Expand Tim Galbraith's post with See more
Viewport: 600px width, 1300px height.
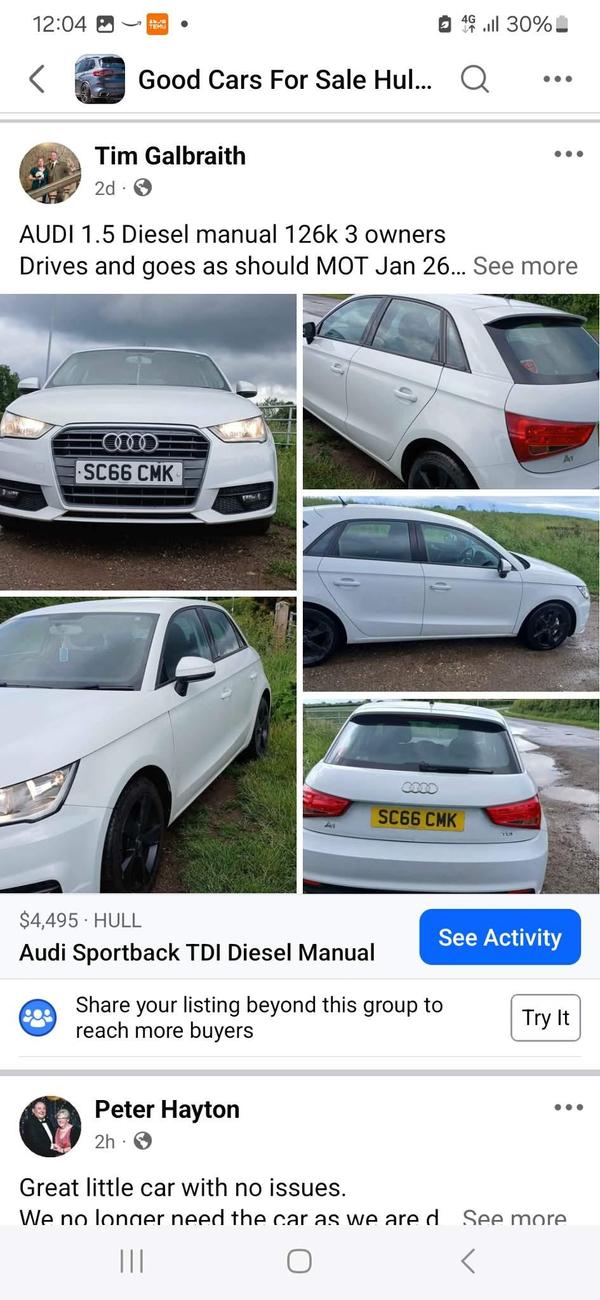(524, 266)
